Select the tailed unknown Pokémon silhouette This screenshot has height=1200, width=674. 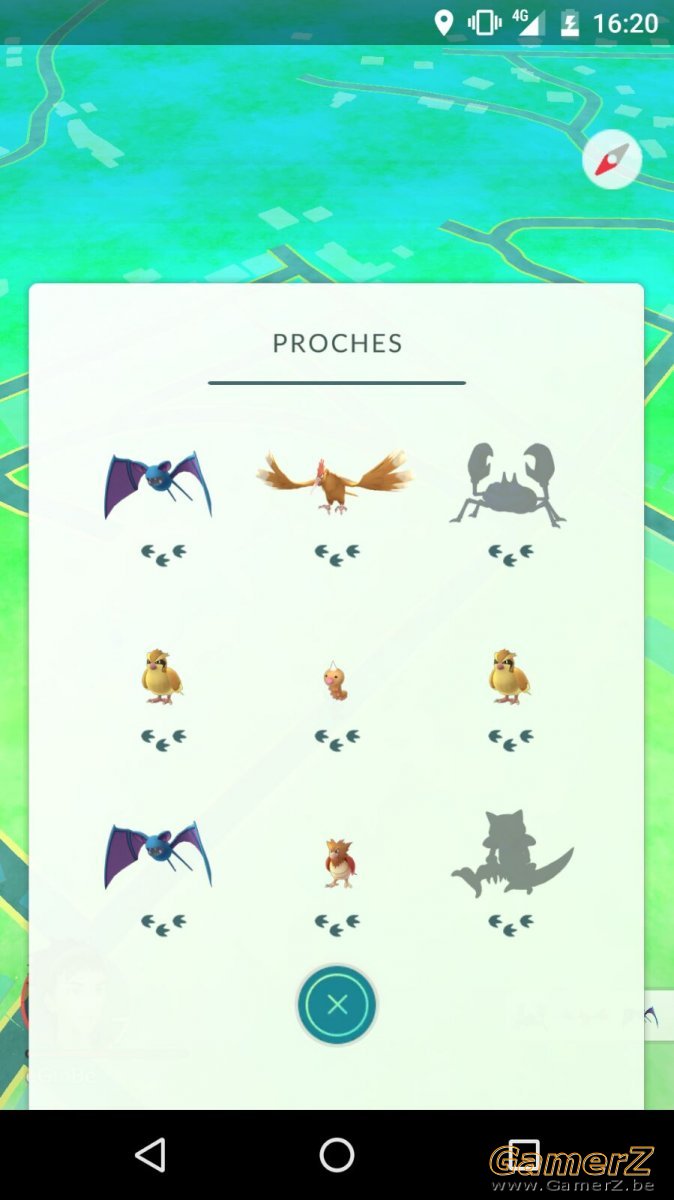tap(512, 855)
